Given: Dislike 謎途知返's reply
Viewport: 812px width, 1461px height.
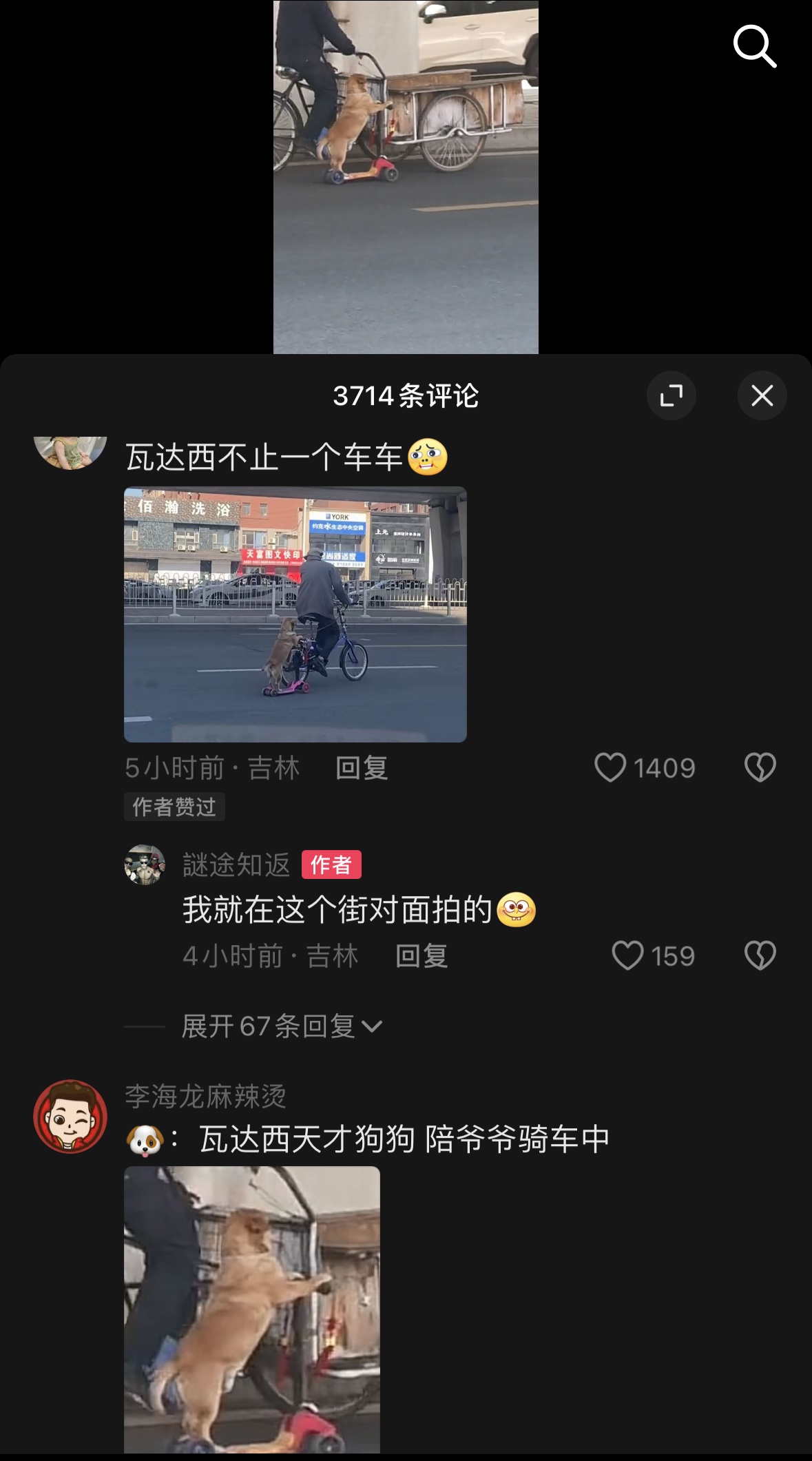Looking at the screenshot, I should [760, 956].
